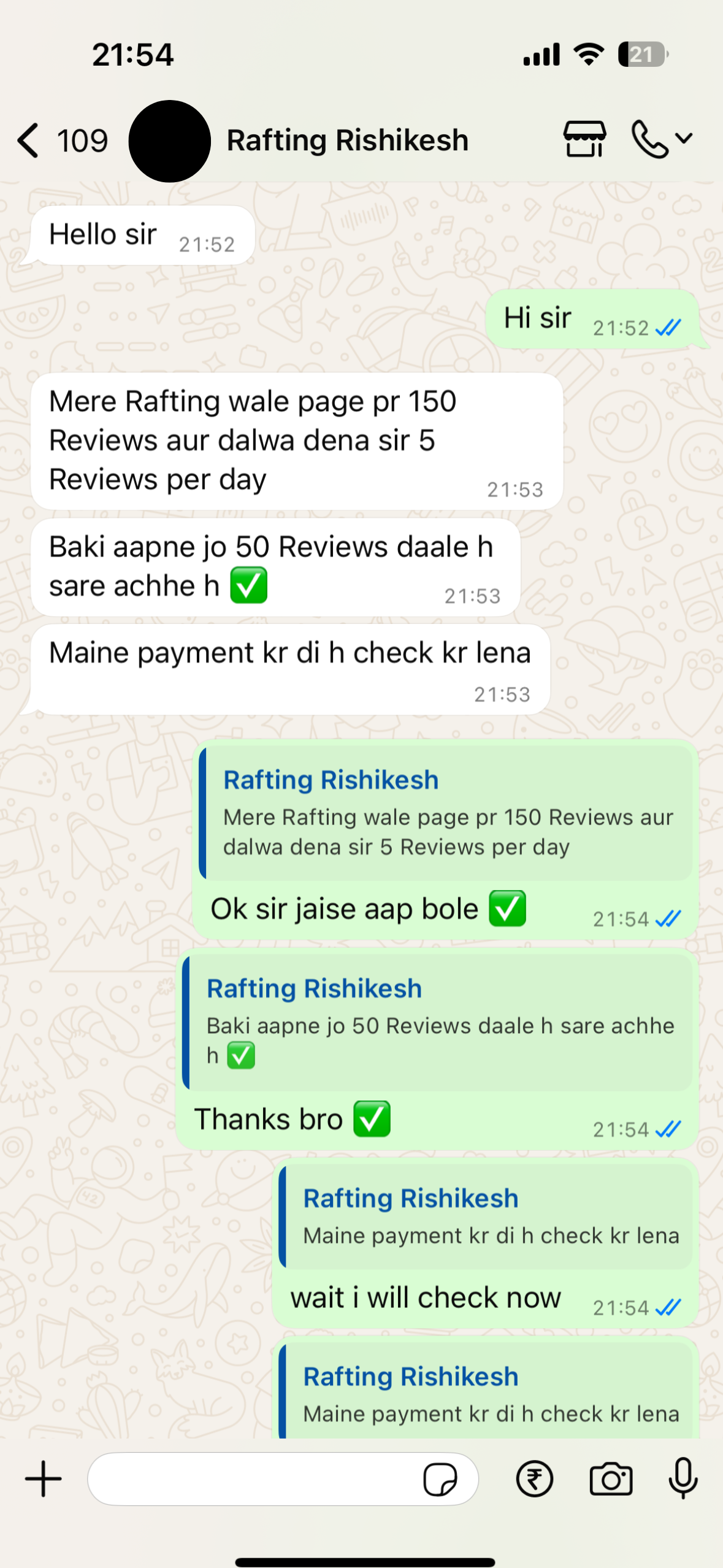The image size is (723, 1568).
Task: Open the business catalog storefront icon
Action: click(x=584, y=139)
